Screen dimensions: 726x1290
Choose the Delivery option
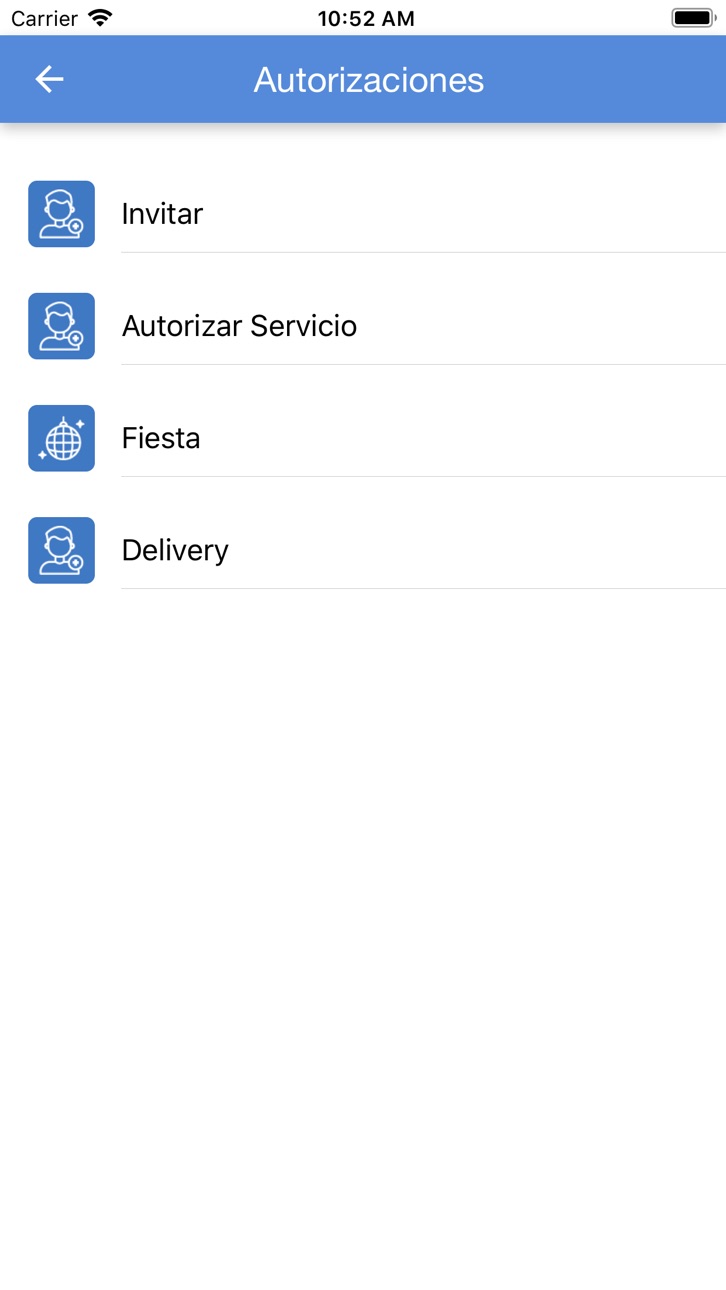pos(363,550)
